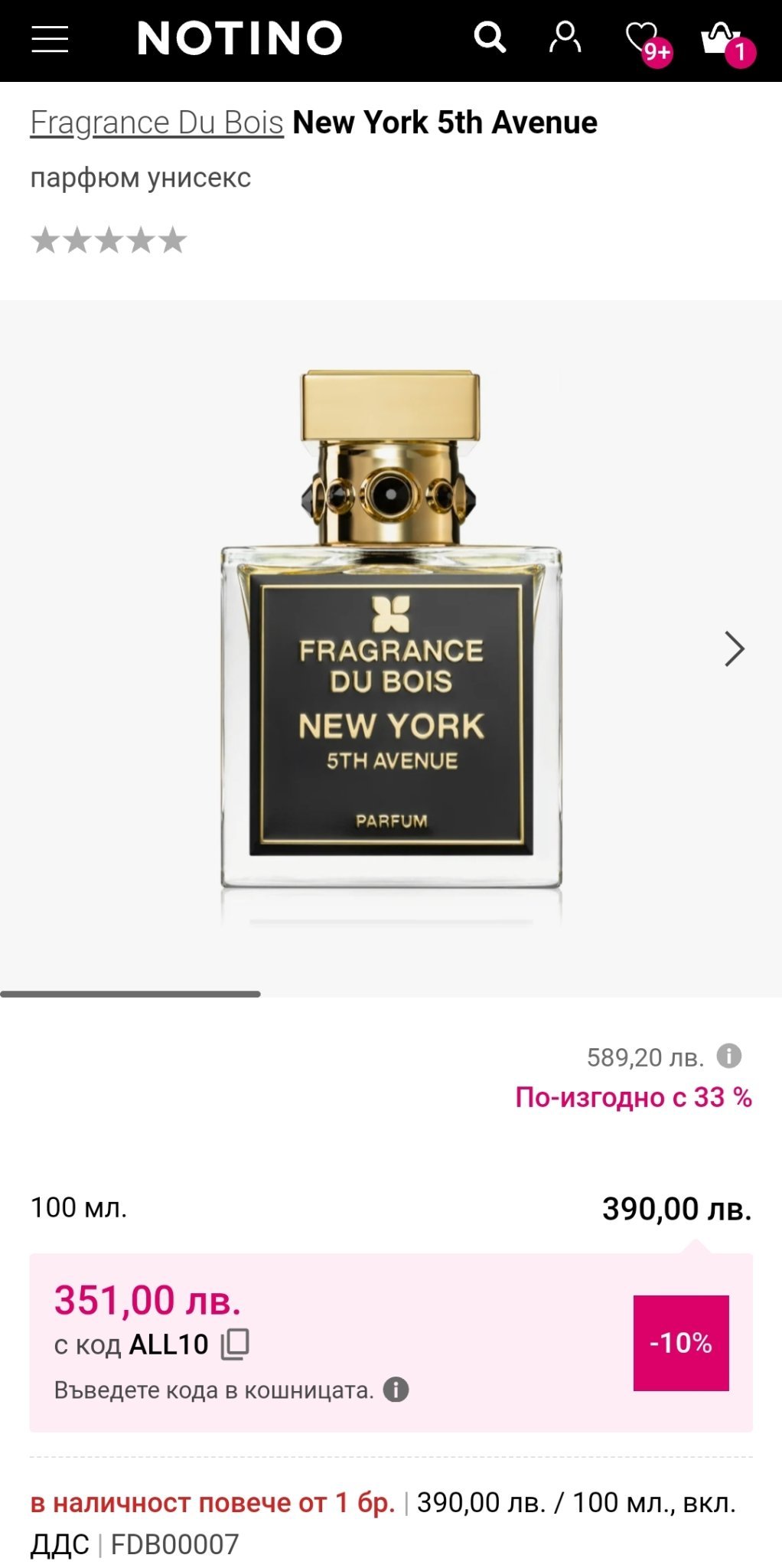782x1568 pixels.
Task: Open the hamburger menu
Action: tap(50, 39)
